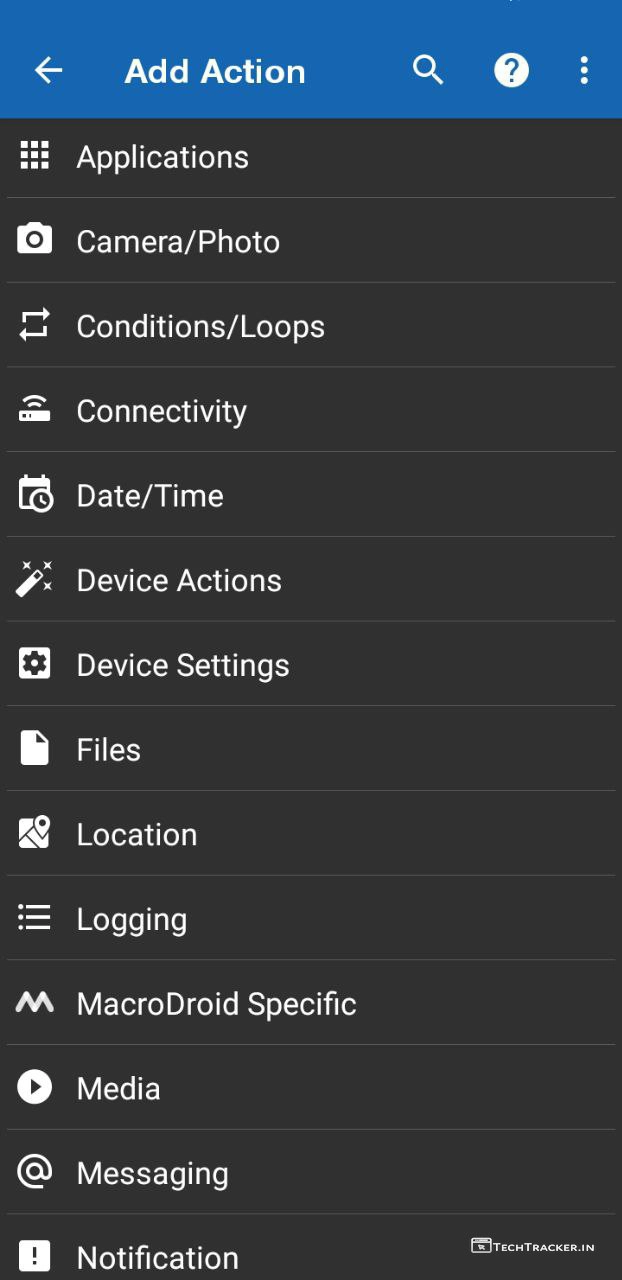Open the three-dot overflow menu
The image size is (622, 1280).
pos(584,70)
